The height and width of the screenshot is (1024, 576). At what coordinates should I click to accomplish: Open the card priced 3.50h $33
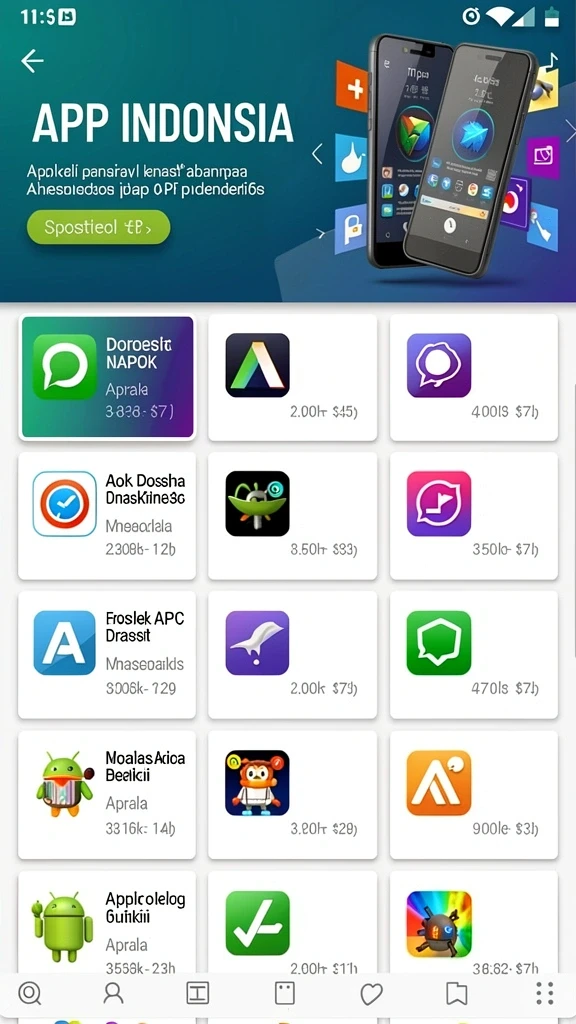(293, 515)
